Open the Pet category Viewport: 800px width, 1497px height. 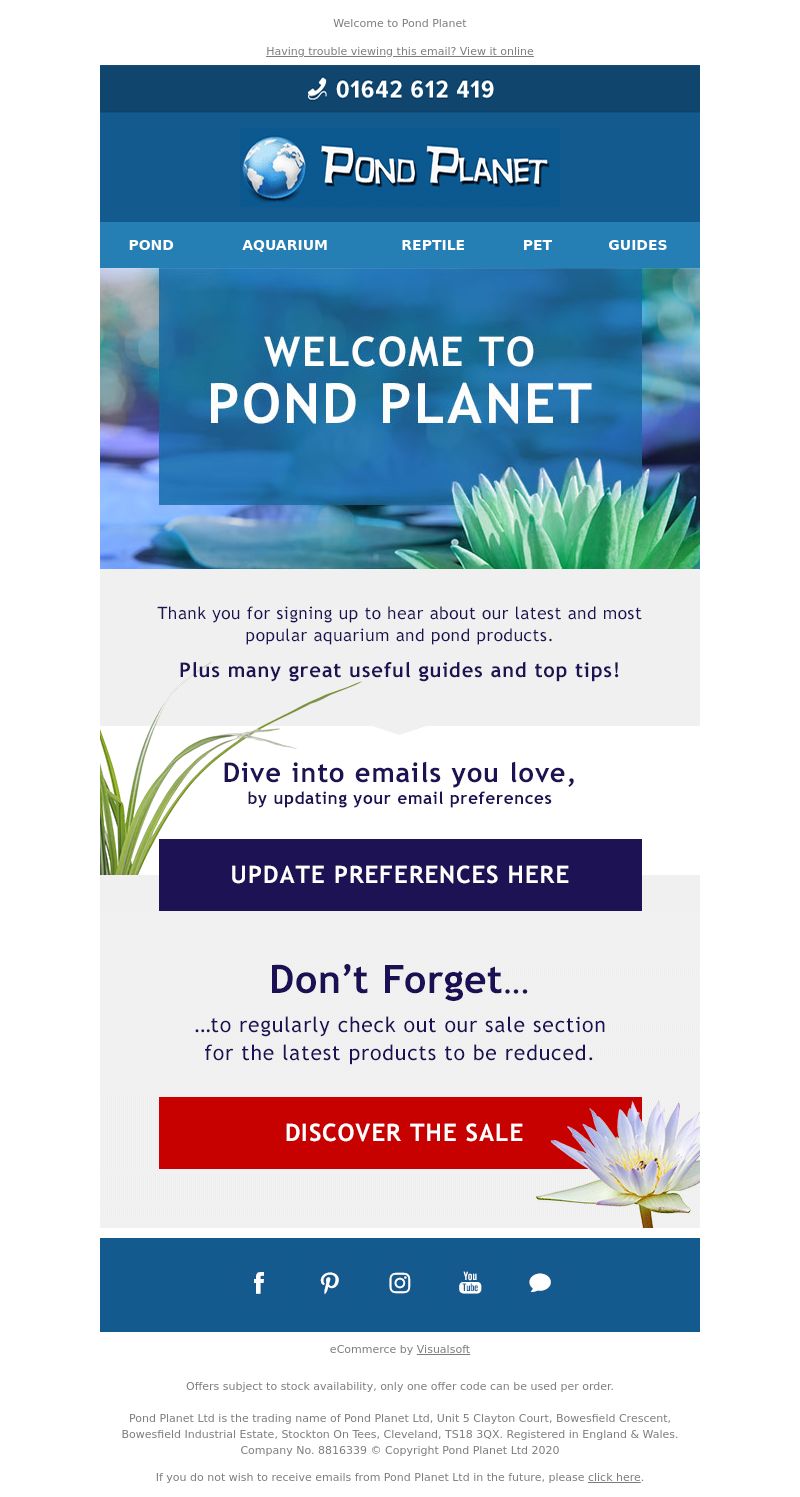point(537,245)
